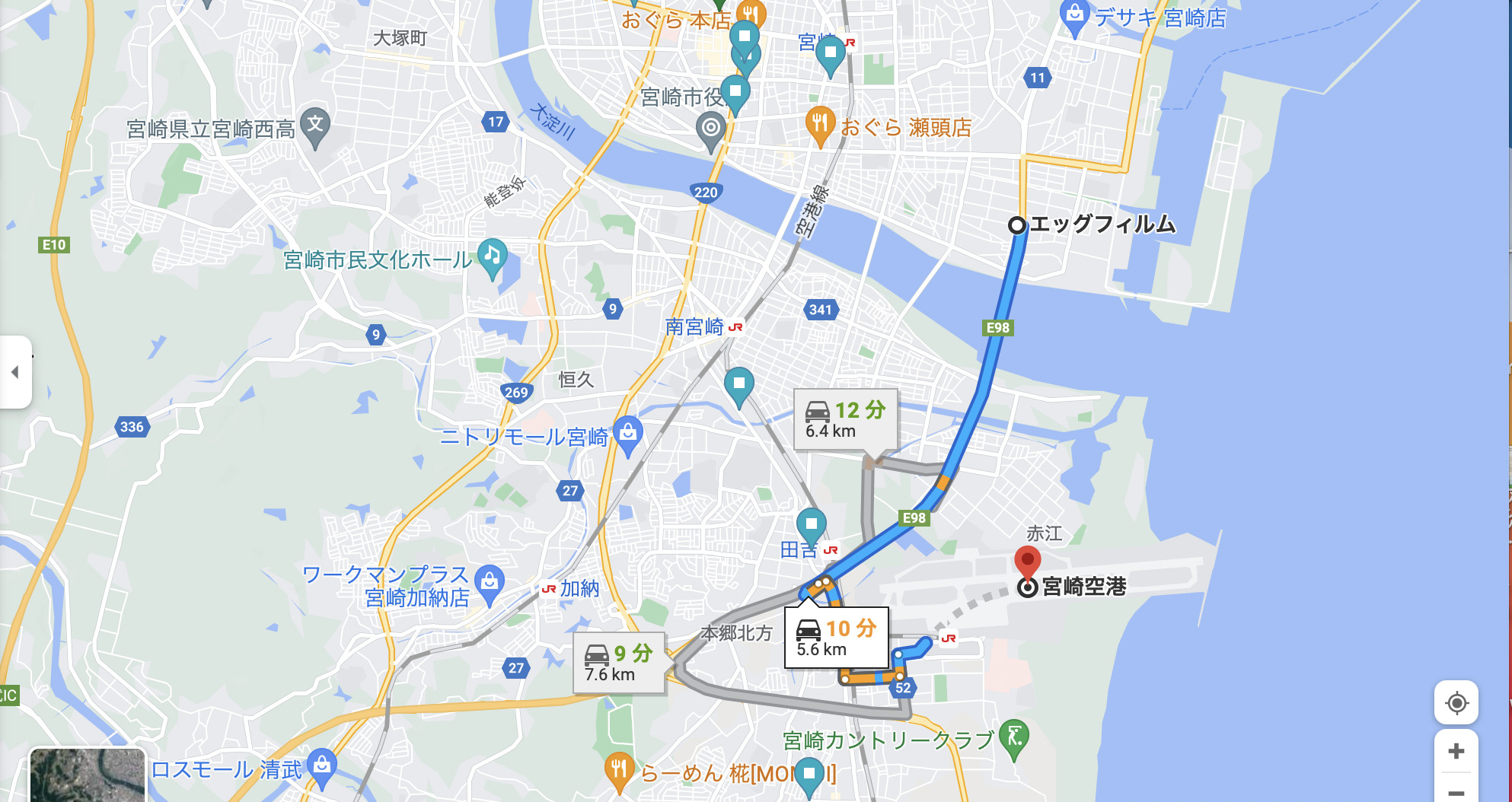Open らーめん 椛 restaurant pin
Viewport: 1512px width, 802px height.
619,771
